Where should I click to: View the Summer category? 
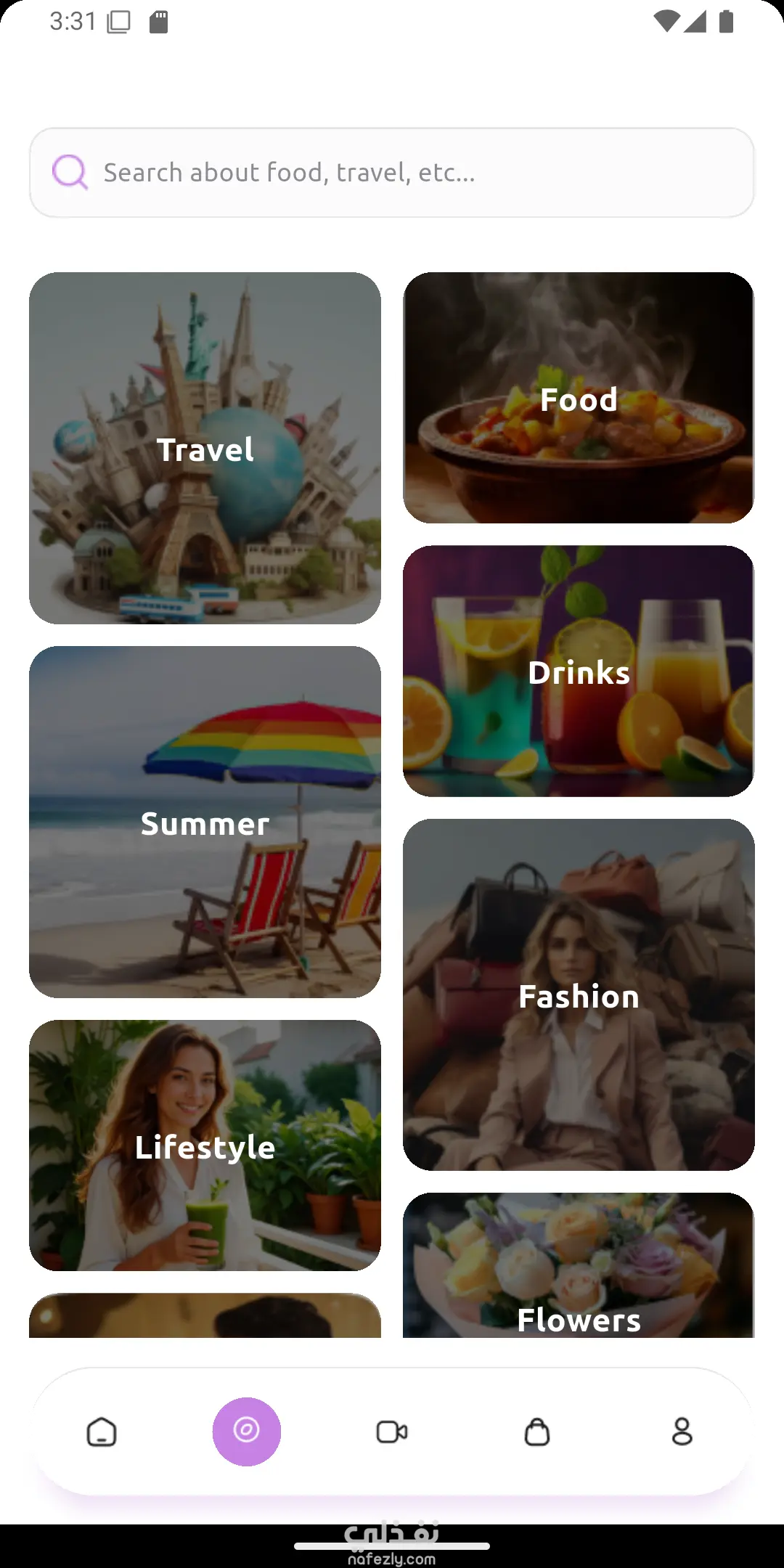205,822
